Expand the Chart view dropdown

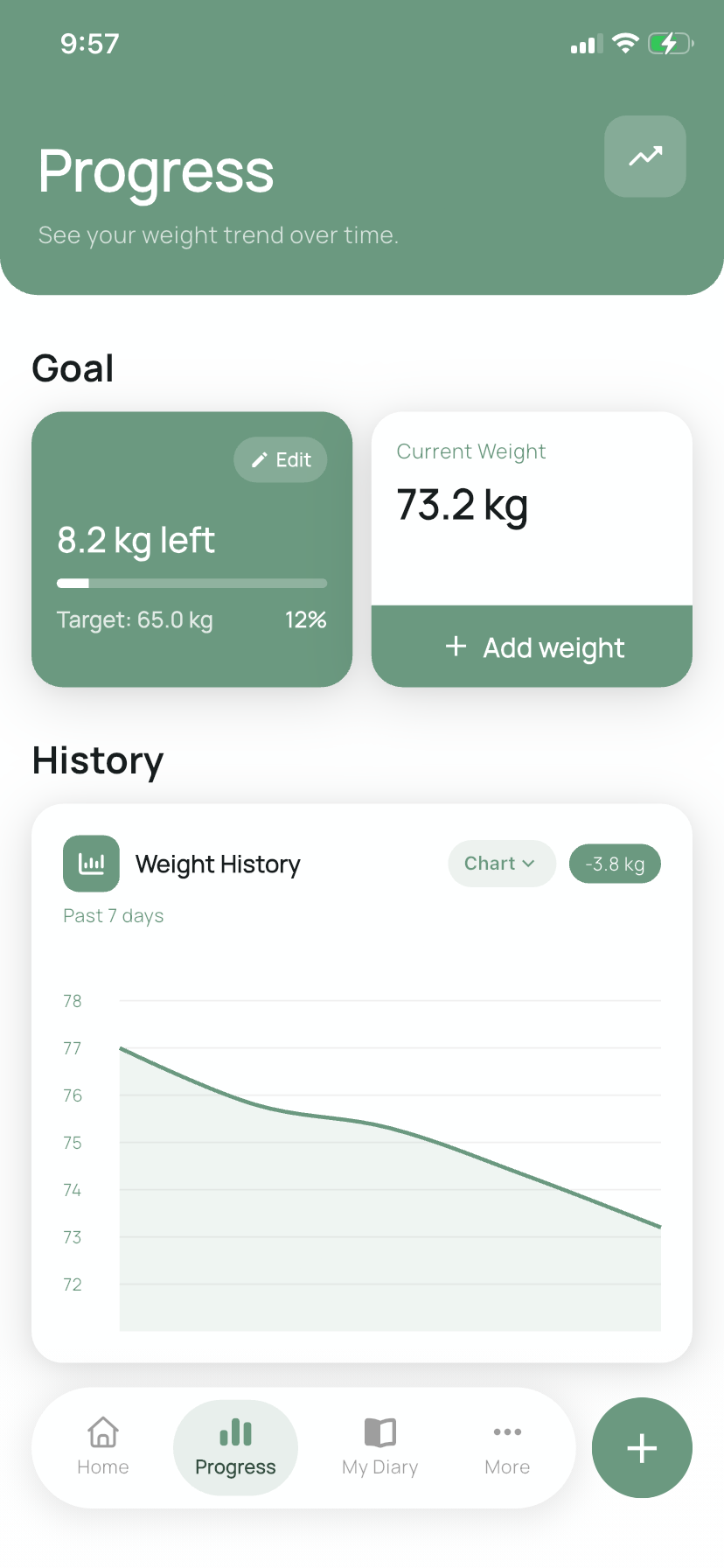point(502,864)
